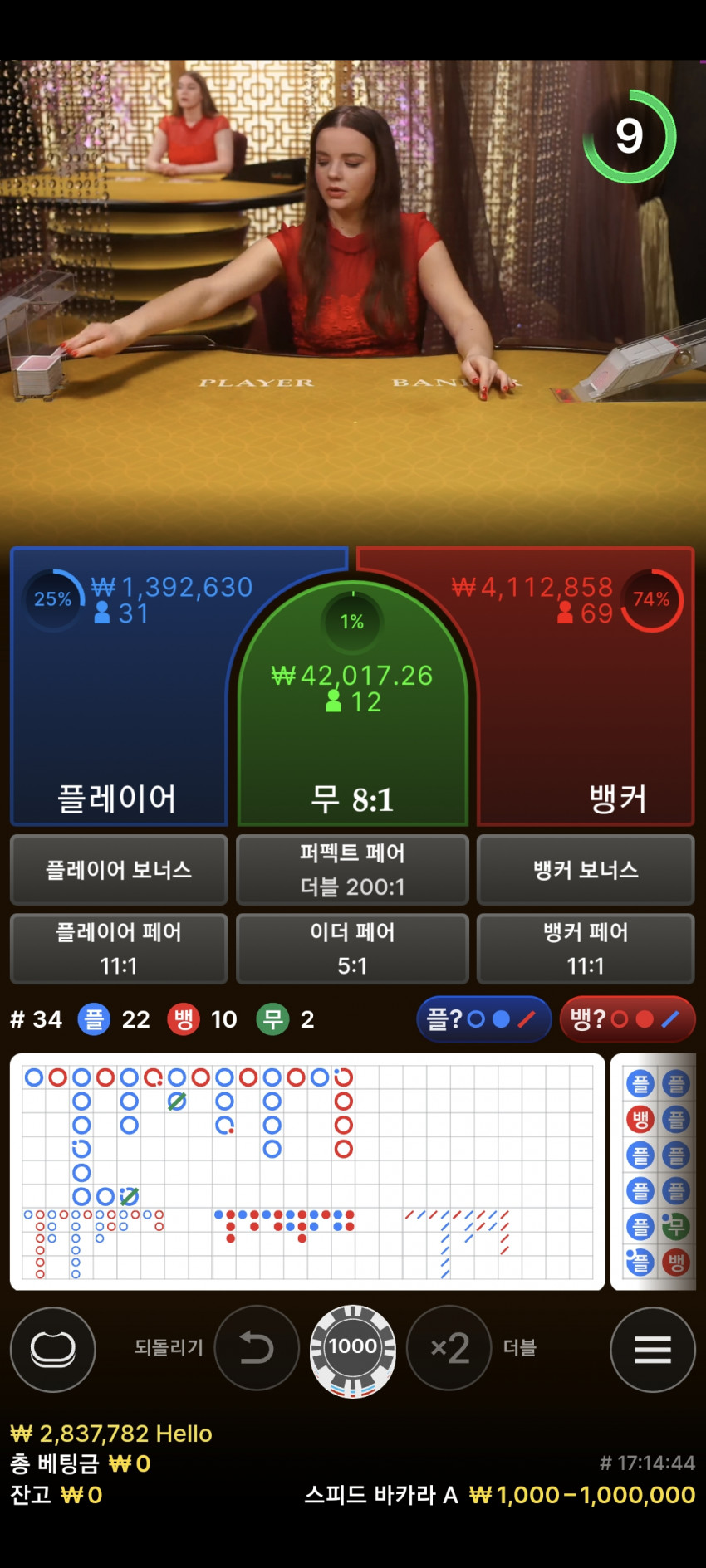Screen dimensions: 706x1568
Task: Double the bet with ×2
Action: (449, 1347)
